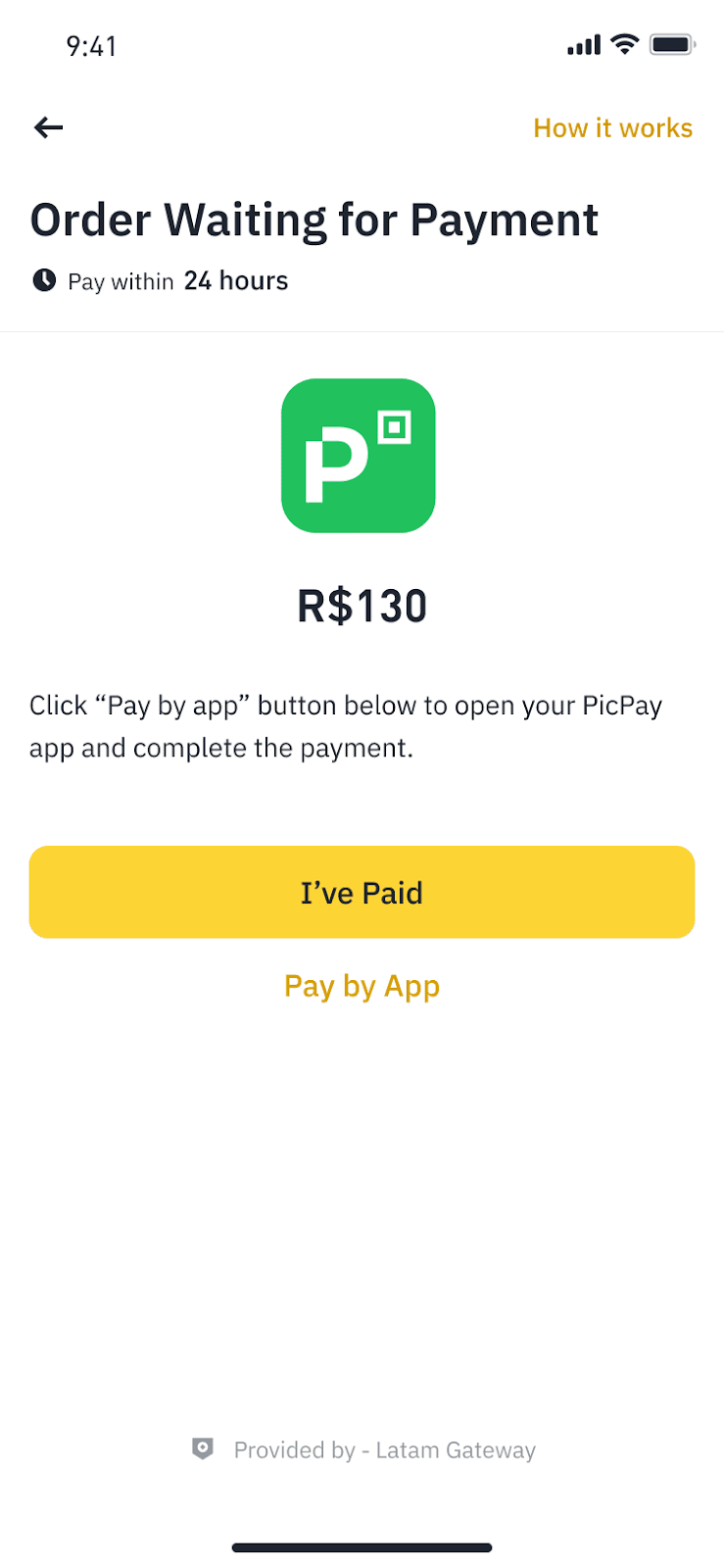Confirm payment with I've Paid button
The height and width of the screenshot is (1568, 724).
[362, 892]
